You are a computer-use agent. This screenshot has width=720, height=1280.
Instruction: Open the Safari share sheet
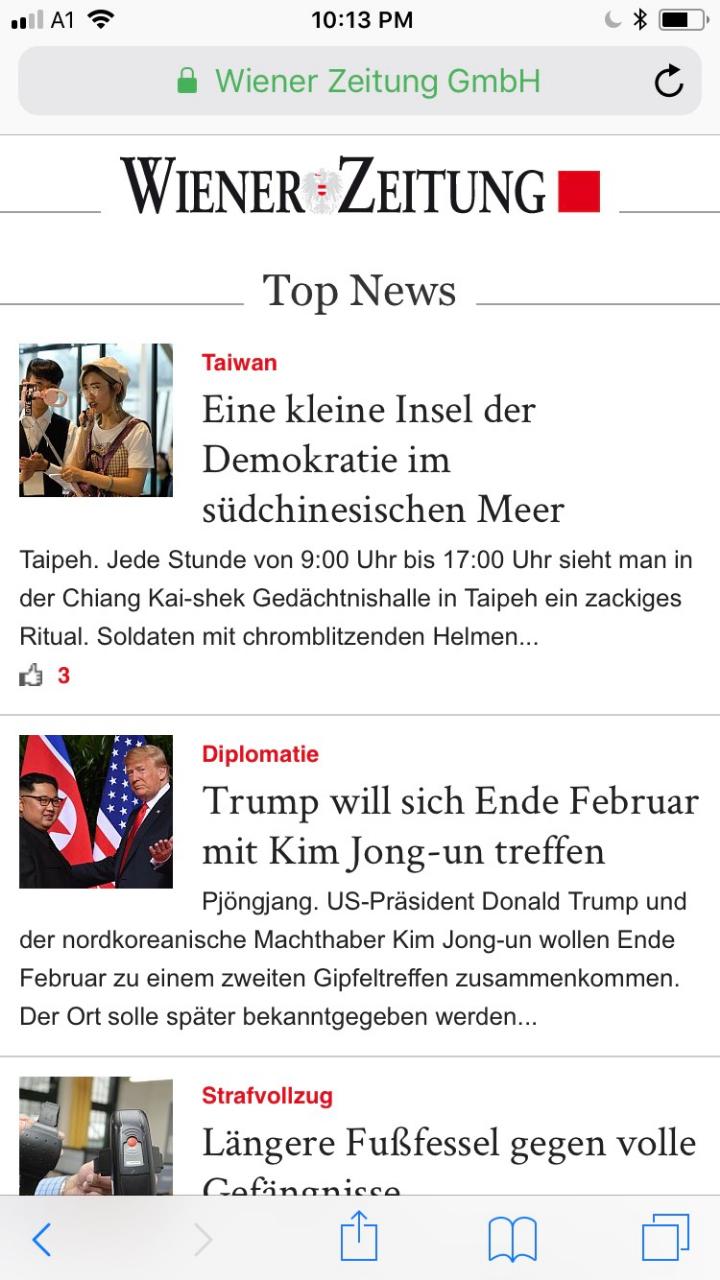(359, 1238)
